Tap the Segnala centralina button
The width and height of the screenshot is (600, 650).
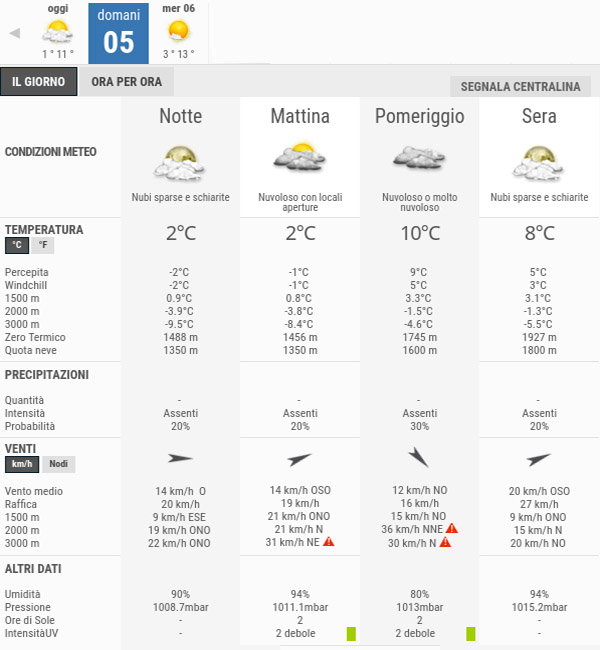coord(520,86)
